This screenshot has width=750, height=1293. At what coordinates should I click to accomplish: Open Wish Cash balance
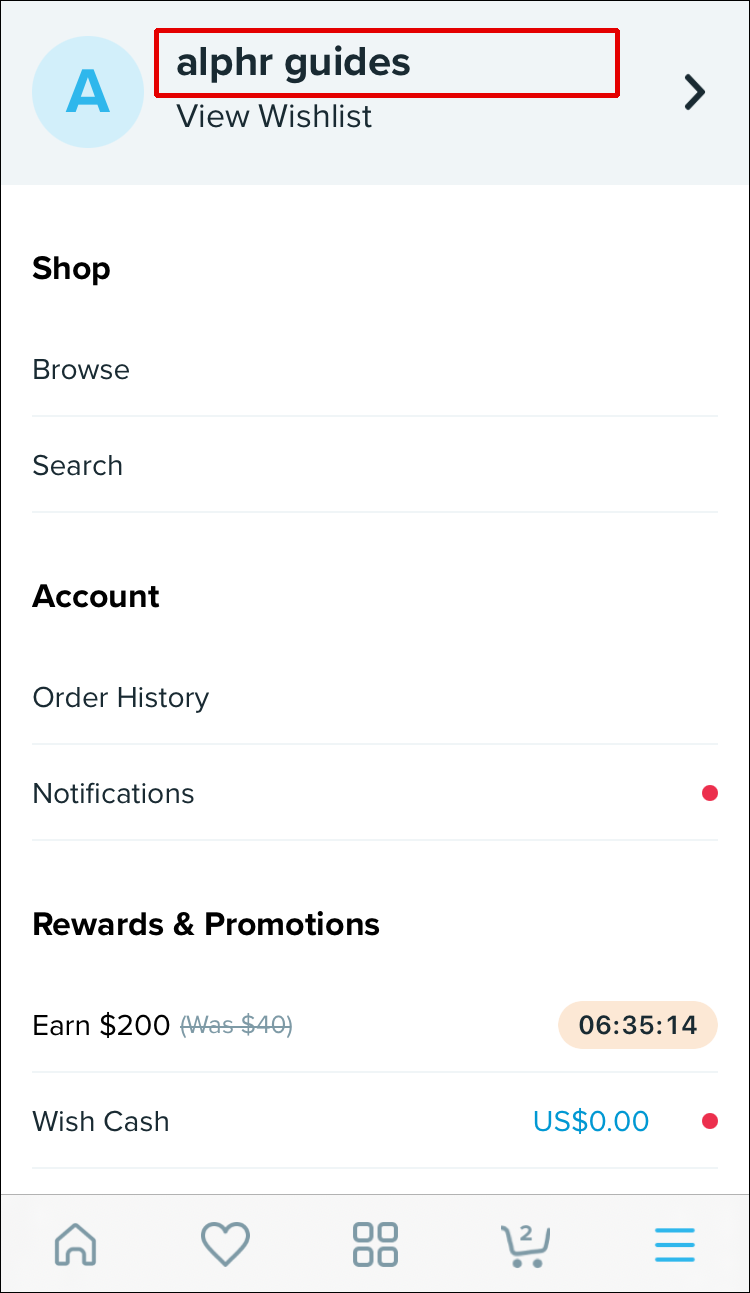101,1121
